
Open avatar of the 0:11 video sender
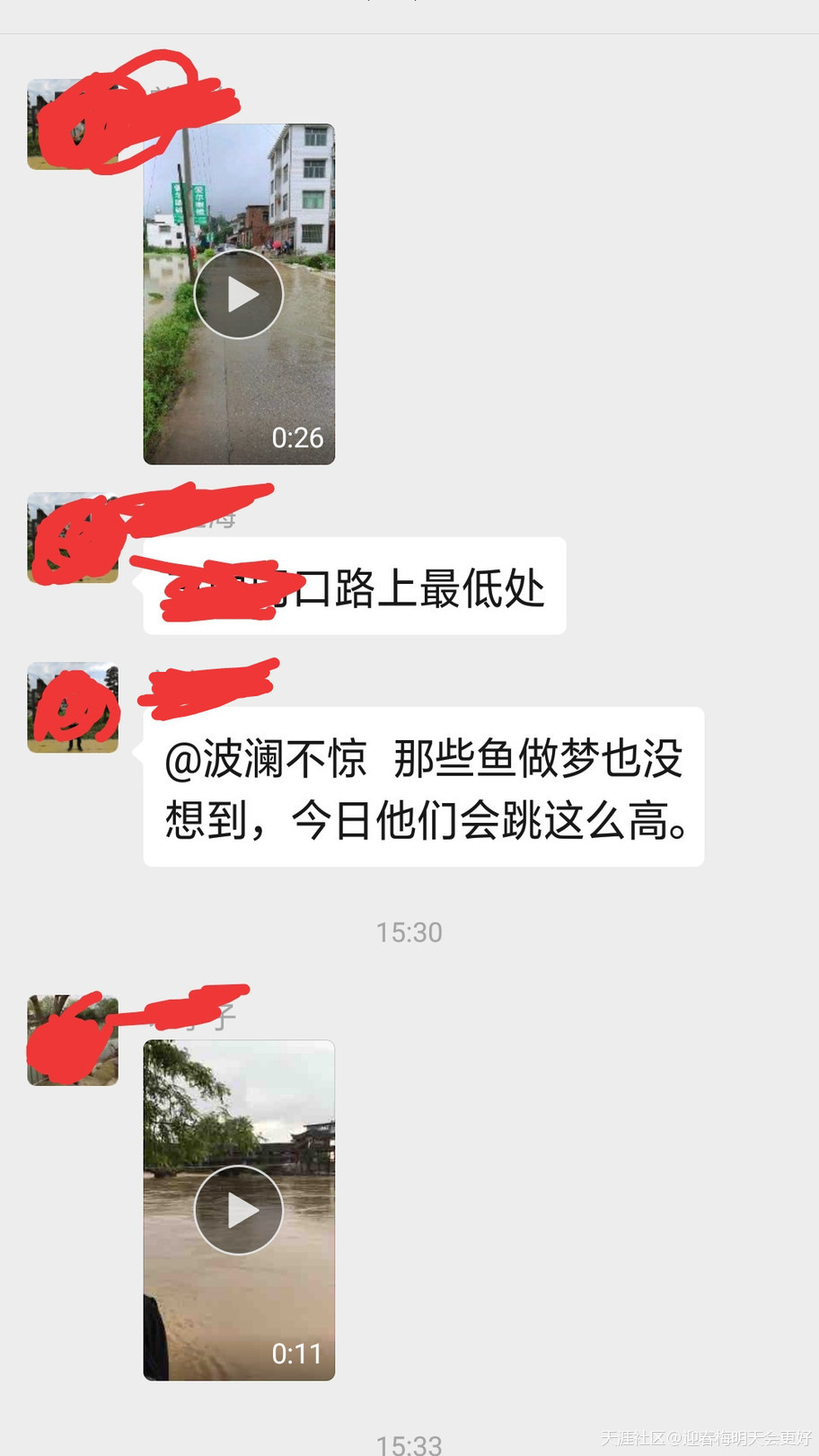click(72, 1040)
